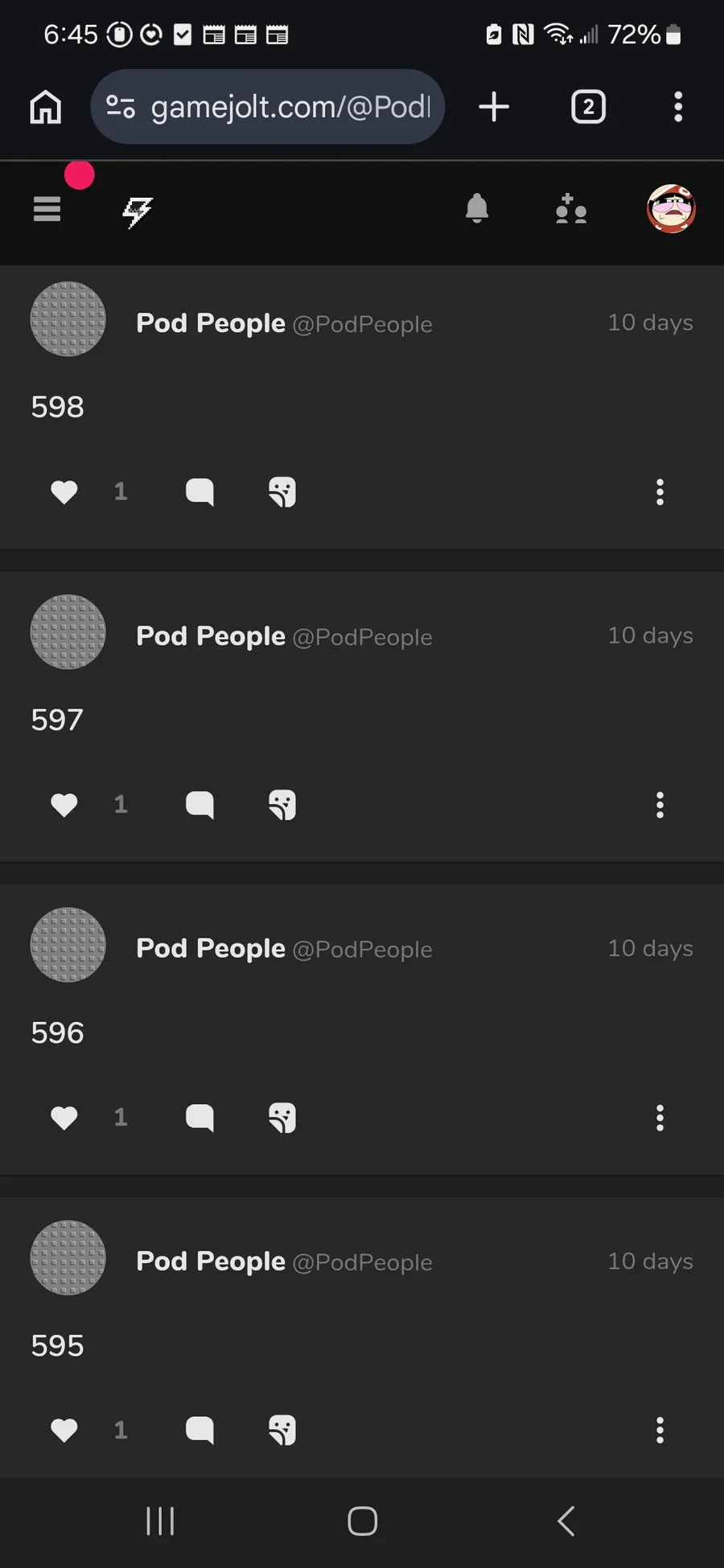The image size is (724, 1568).
Task: Open the friend requests icon
Action: coord(571,209)
